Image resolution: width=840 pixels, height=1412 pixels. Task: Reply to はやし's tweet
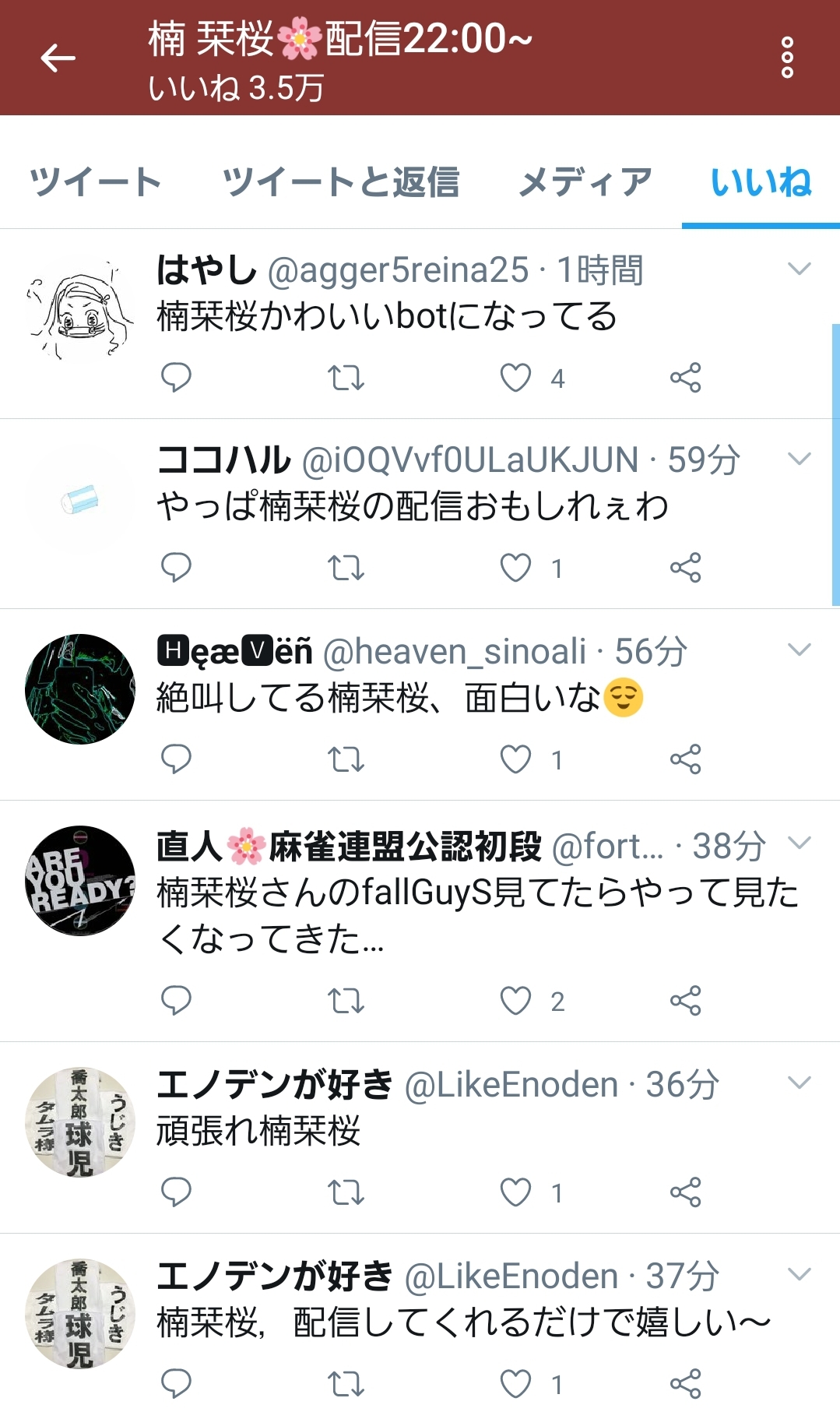[176, 378]
